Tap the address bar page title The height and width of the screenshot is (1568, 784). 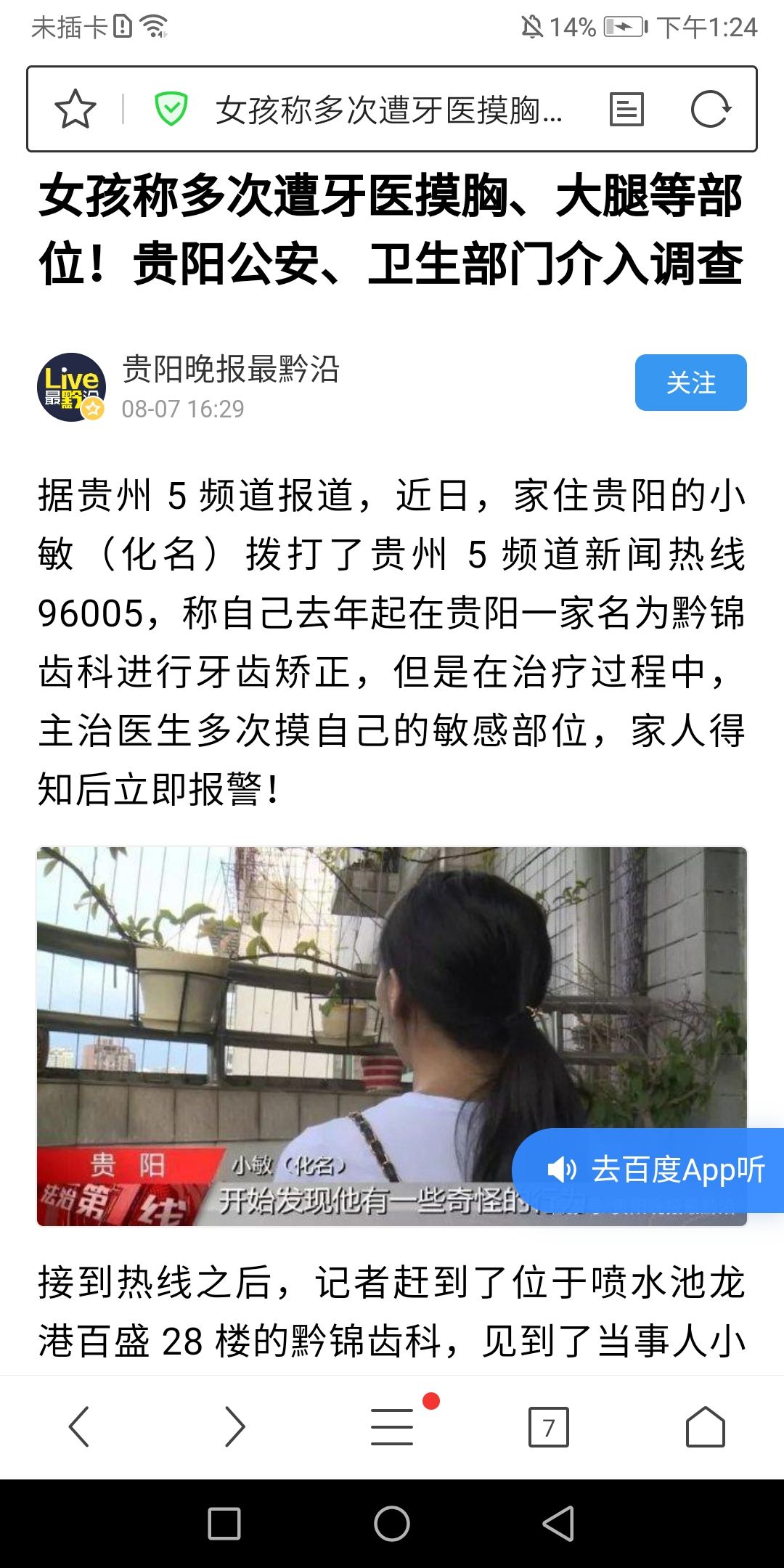coord(388,110)
